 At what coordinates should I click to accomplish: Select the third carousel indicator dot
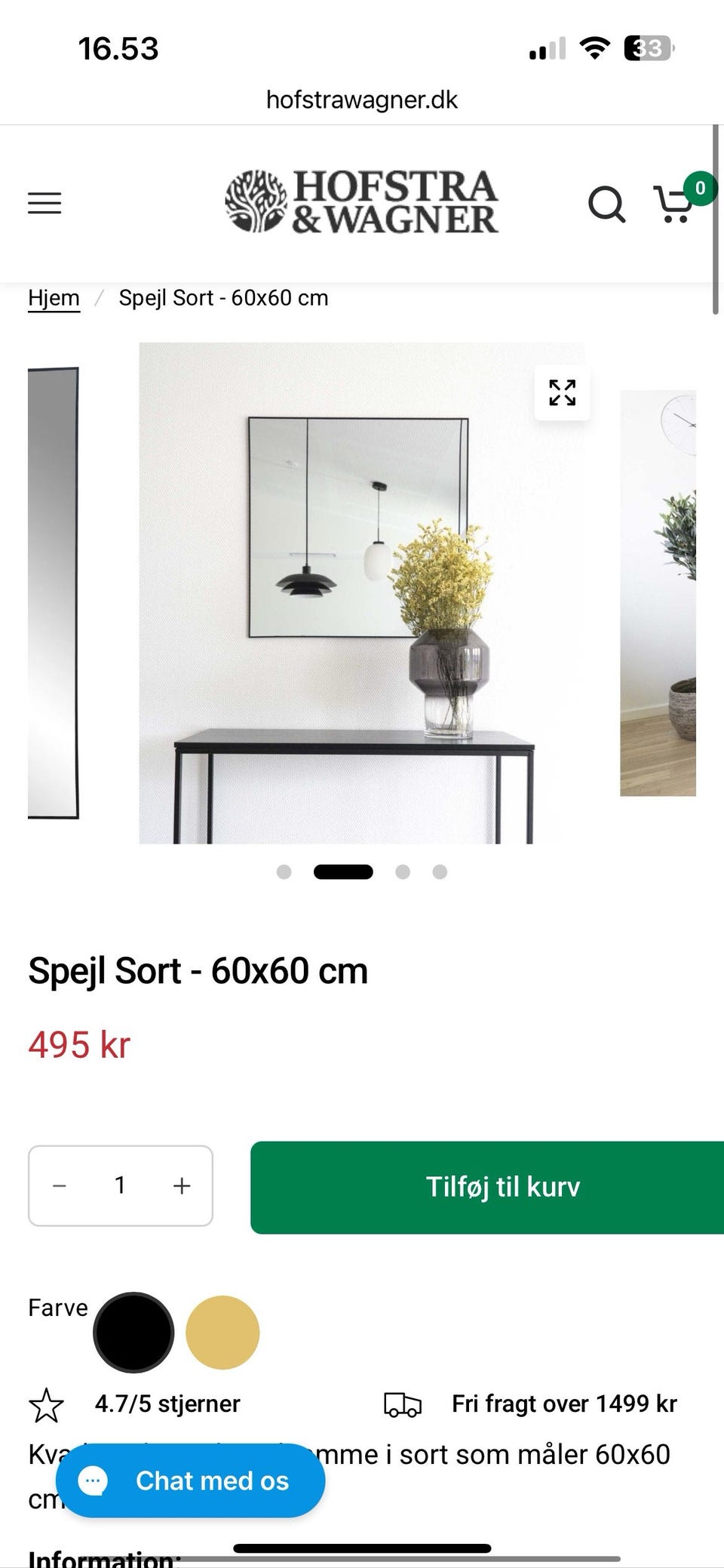pos(403,872)
